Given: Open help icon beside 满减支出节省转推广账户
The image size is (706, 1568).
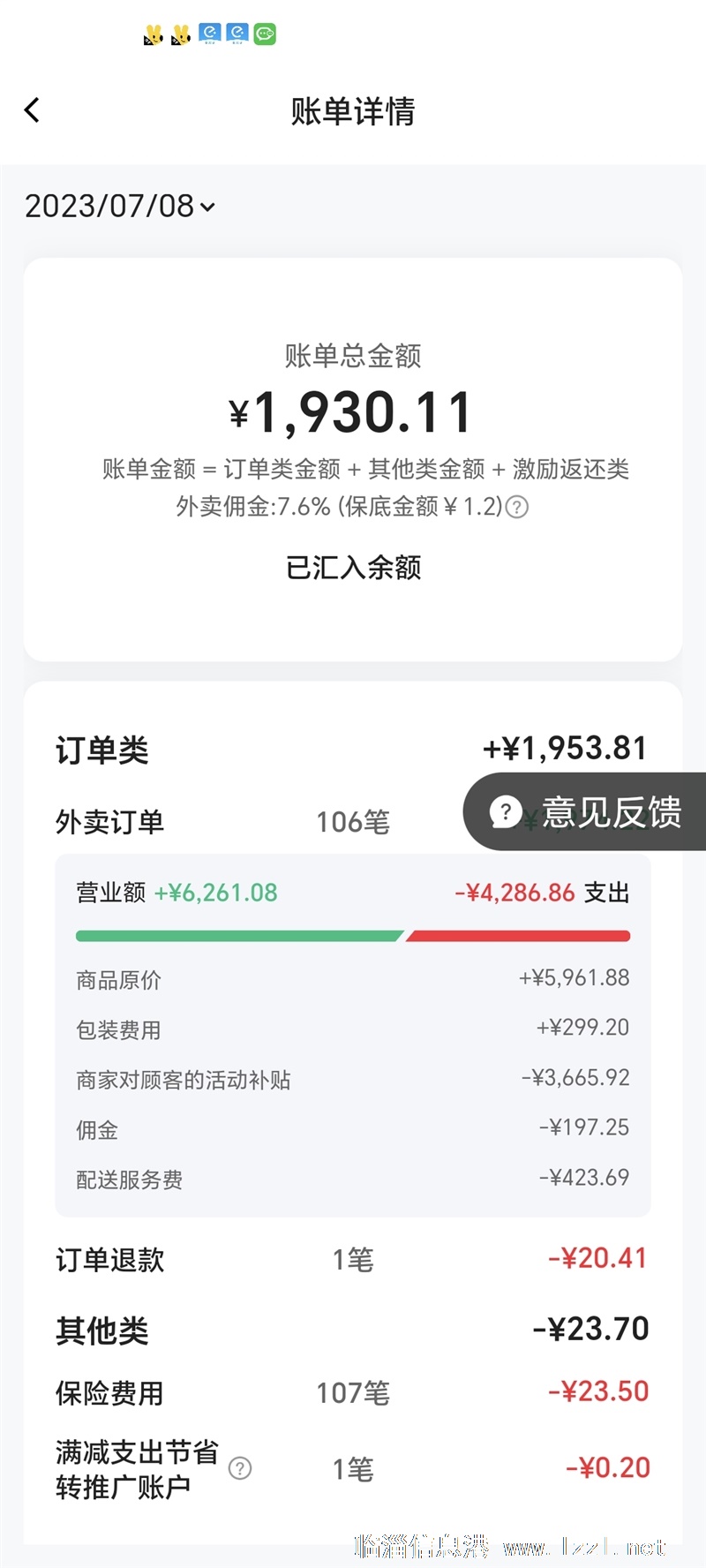Looking at the screenshot, I should pos(240,1468).
